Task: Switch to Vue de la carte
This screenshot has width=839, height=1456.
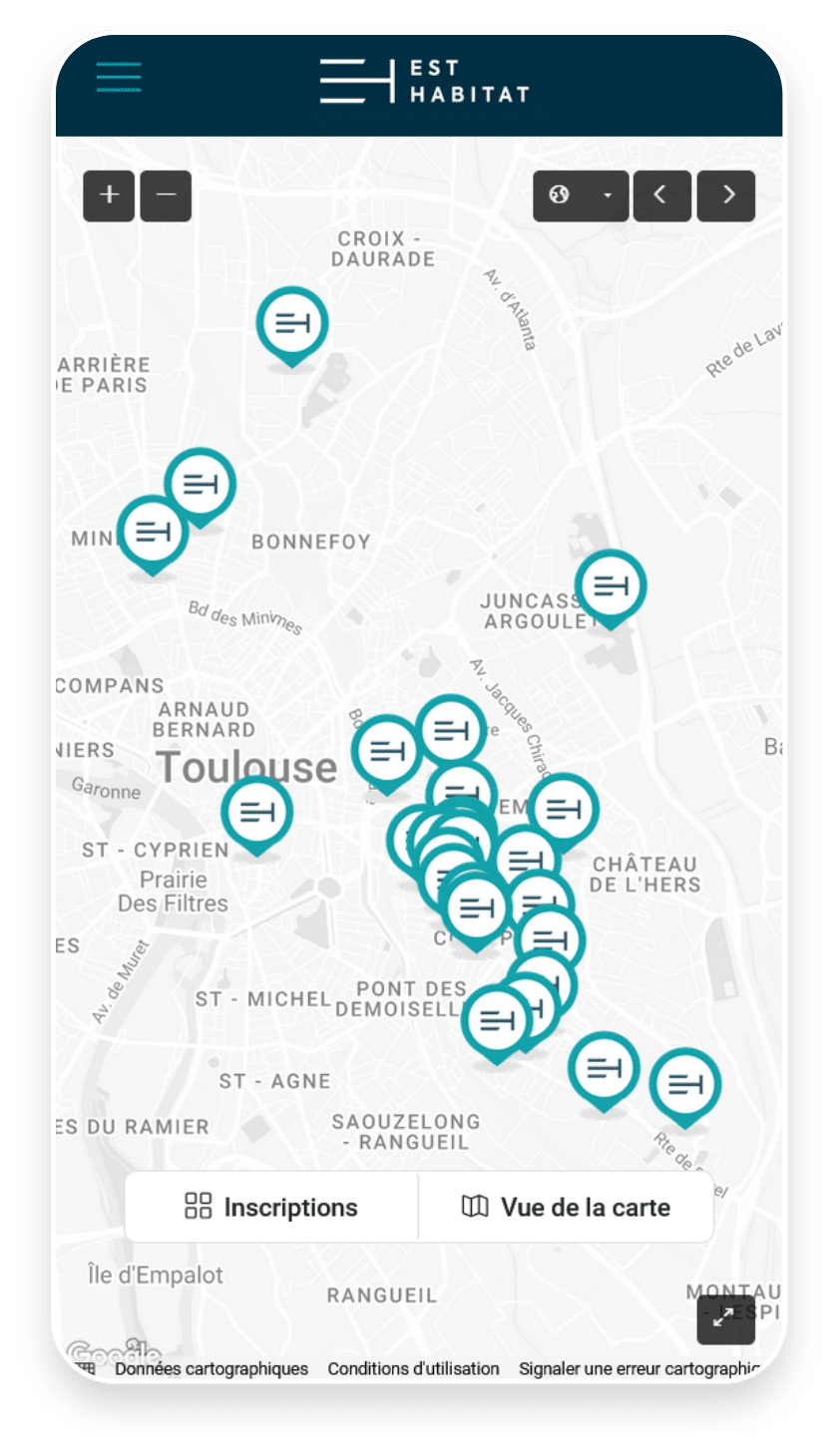Action: (x=566, y=1208)
